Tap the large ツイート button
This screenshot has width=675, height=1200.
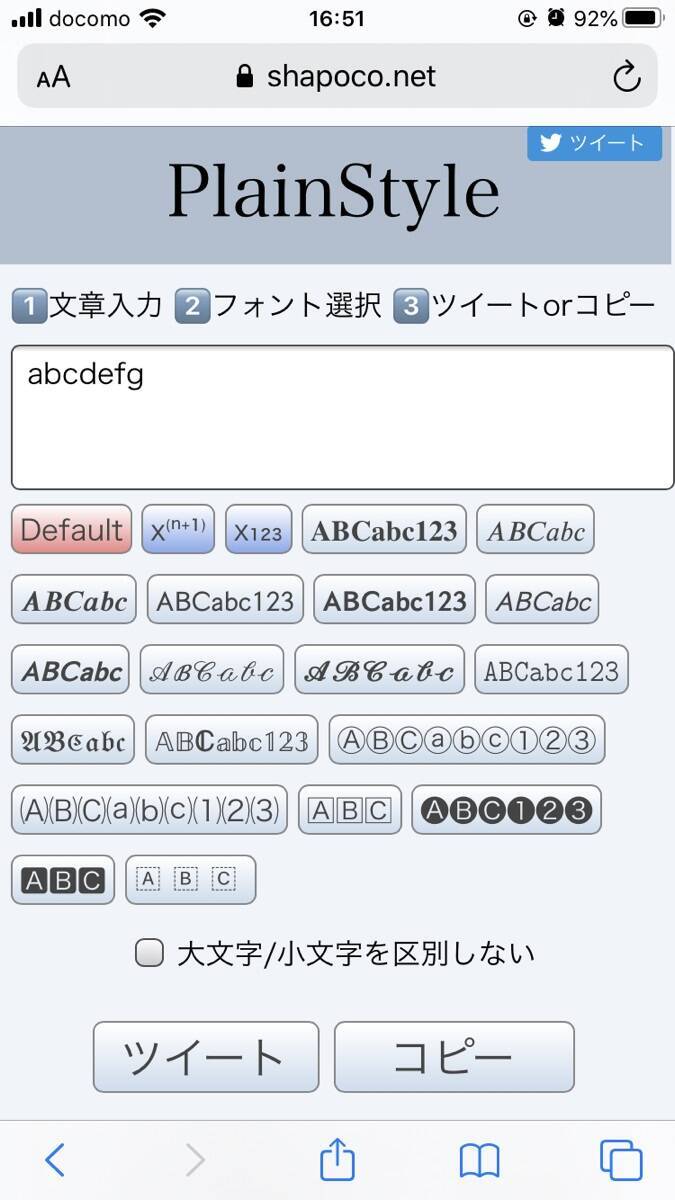[x=206, y=1057]
